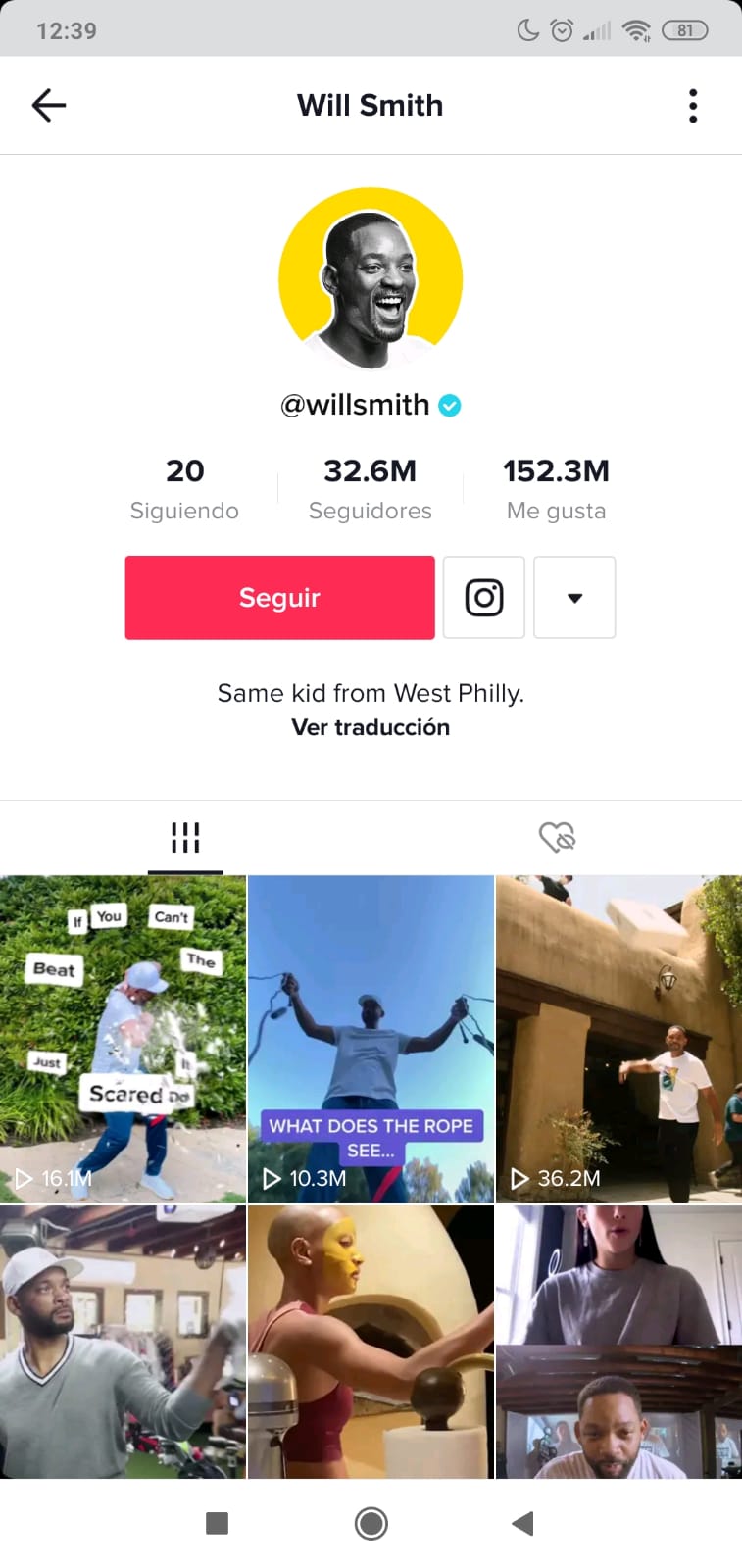Tap the battery indicator showing 81

[684, 29]
